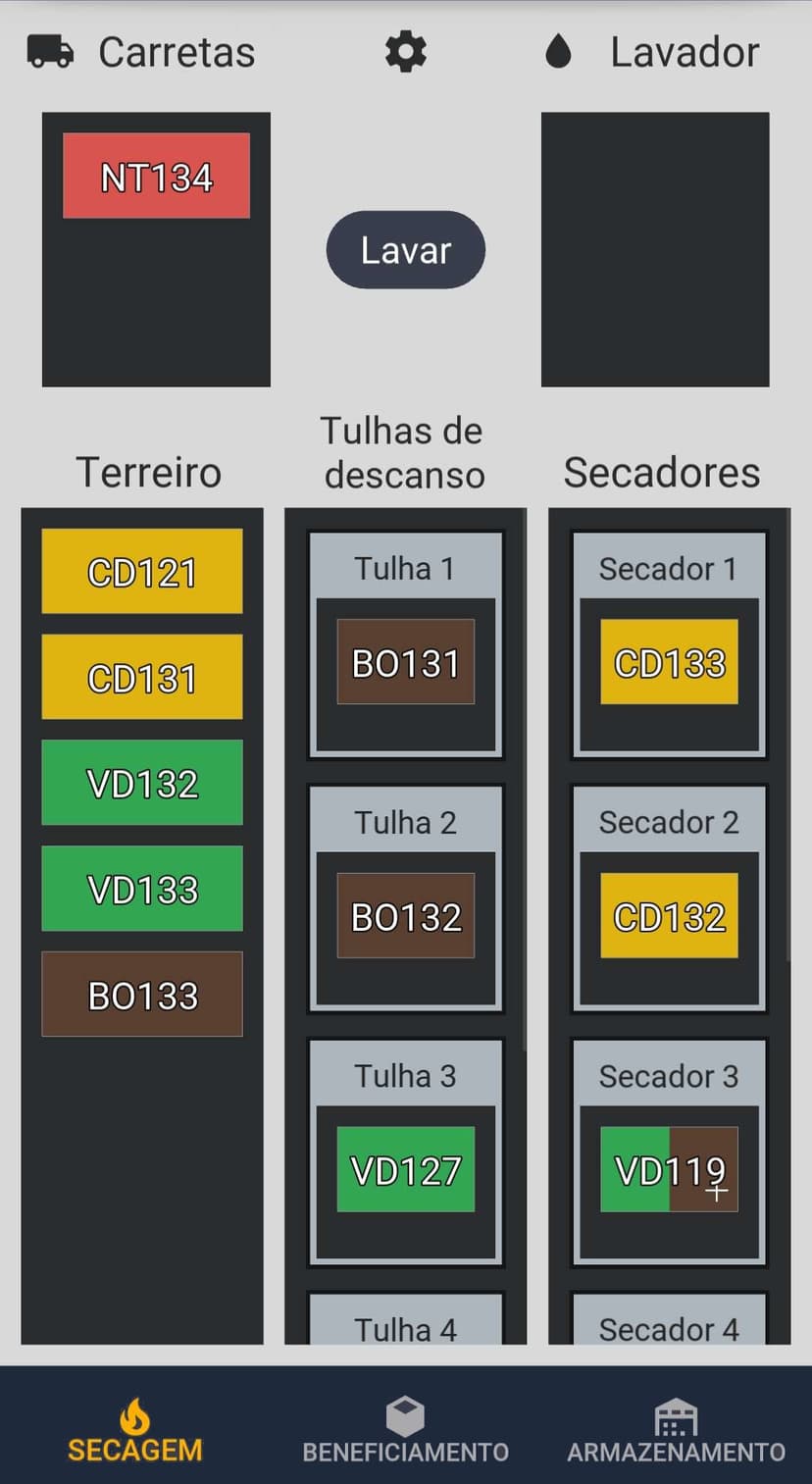The height and width of the screenshot is (1484, 812).
Task: Select lot BO131 in Tulha 1
Action: pos(405,662)
